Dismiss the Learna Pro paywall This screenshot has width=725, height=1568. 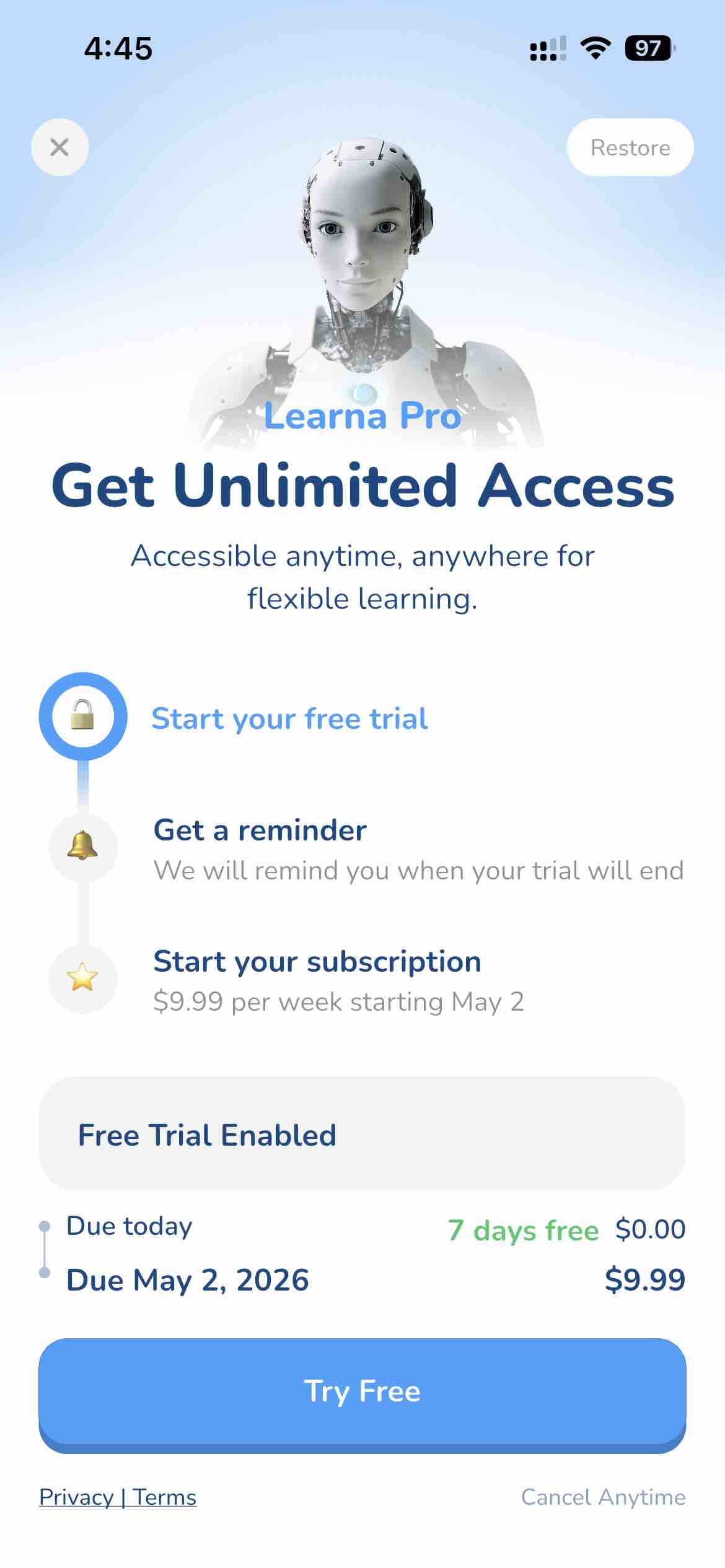click(x=59, y=147)
